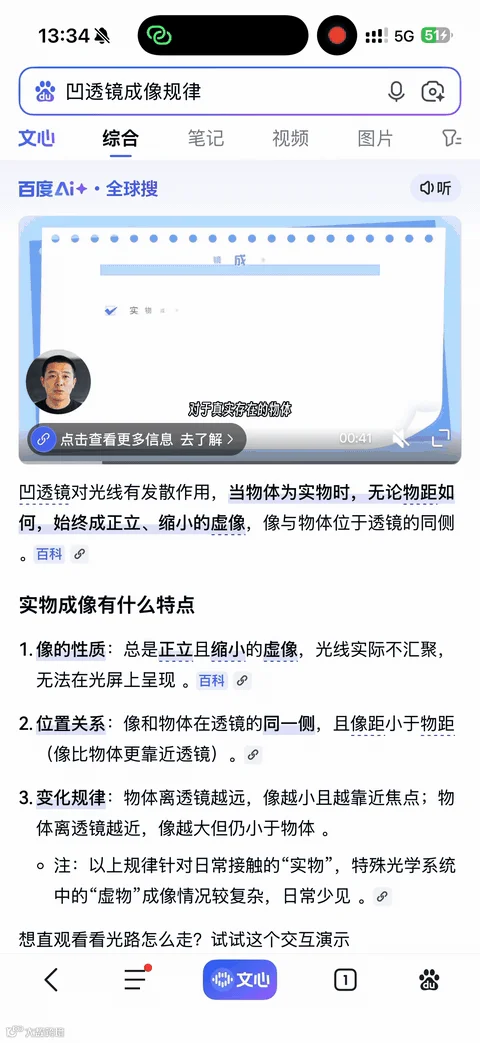Open the 百科 source under 像的性质

pos(213,680)
